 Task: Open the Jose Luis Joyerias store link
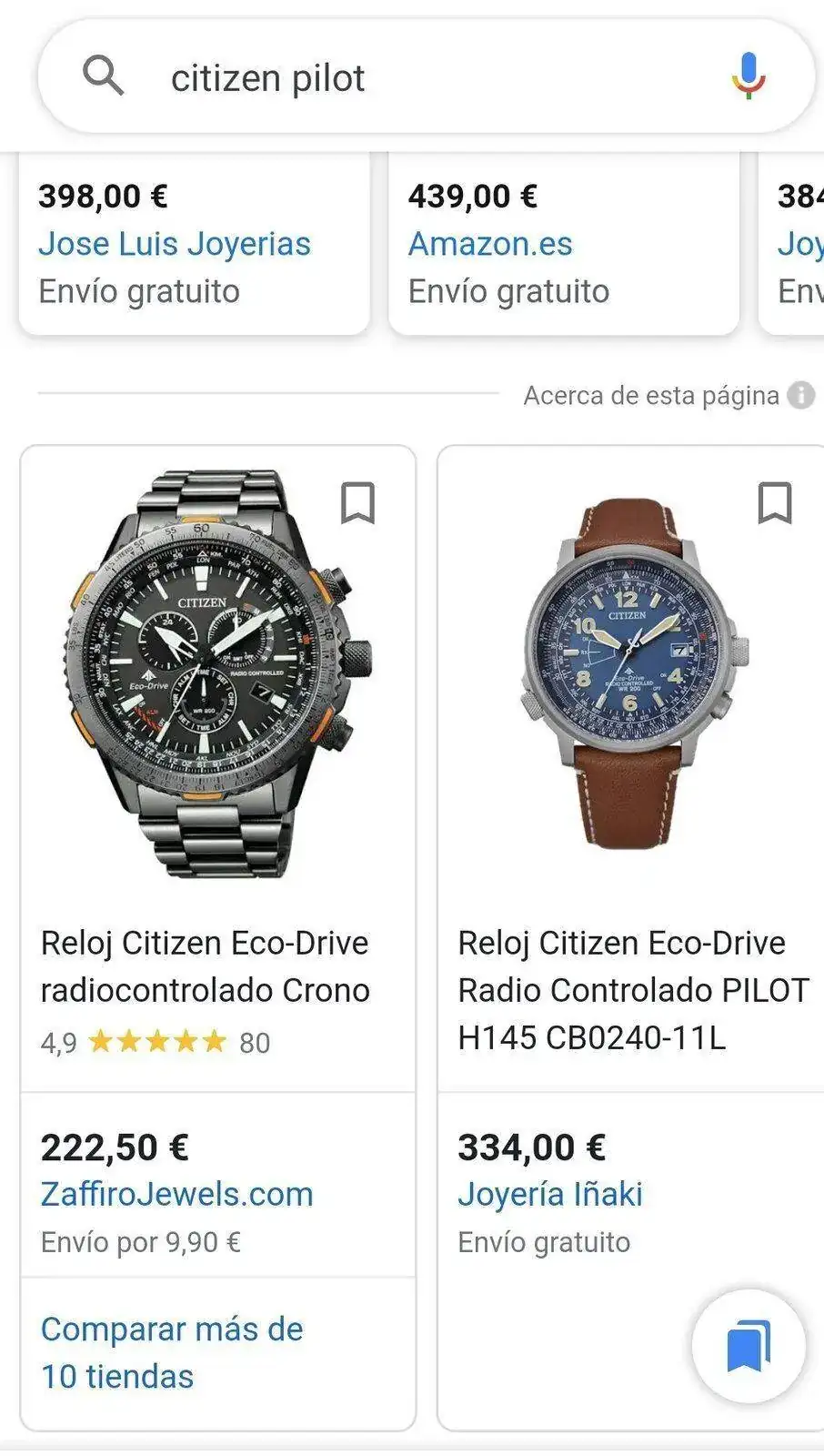(175, 244)
